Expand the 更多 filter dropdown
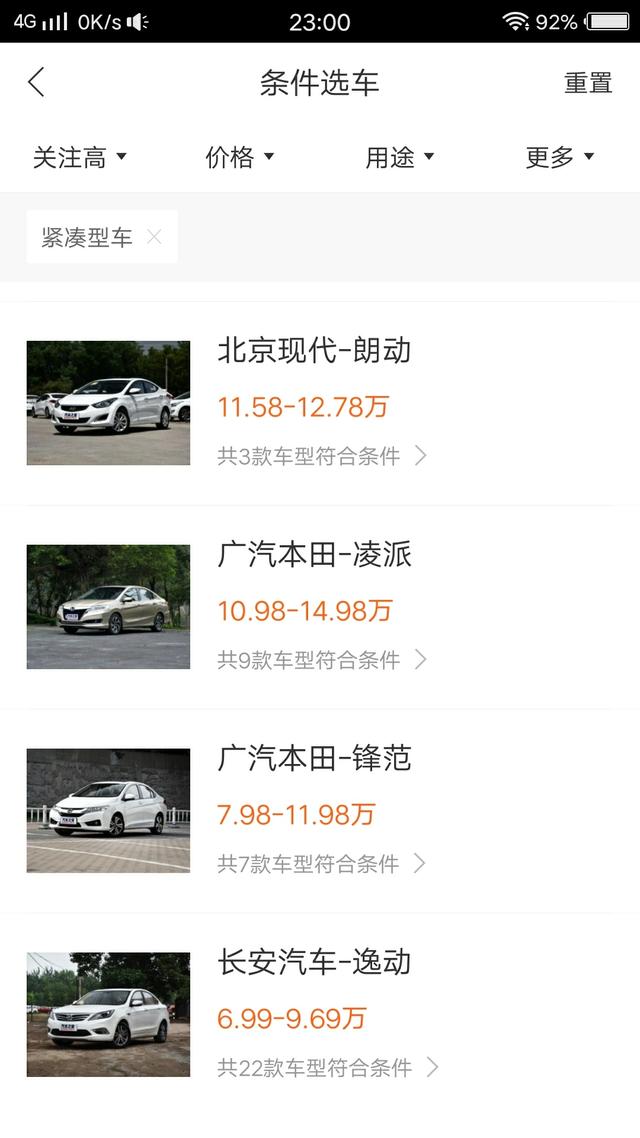The width and height of the screenshot is (640, 1138). [x=560, y=157]
